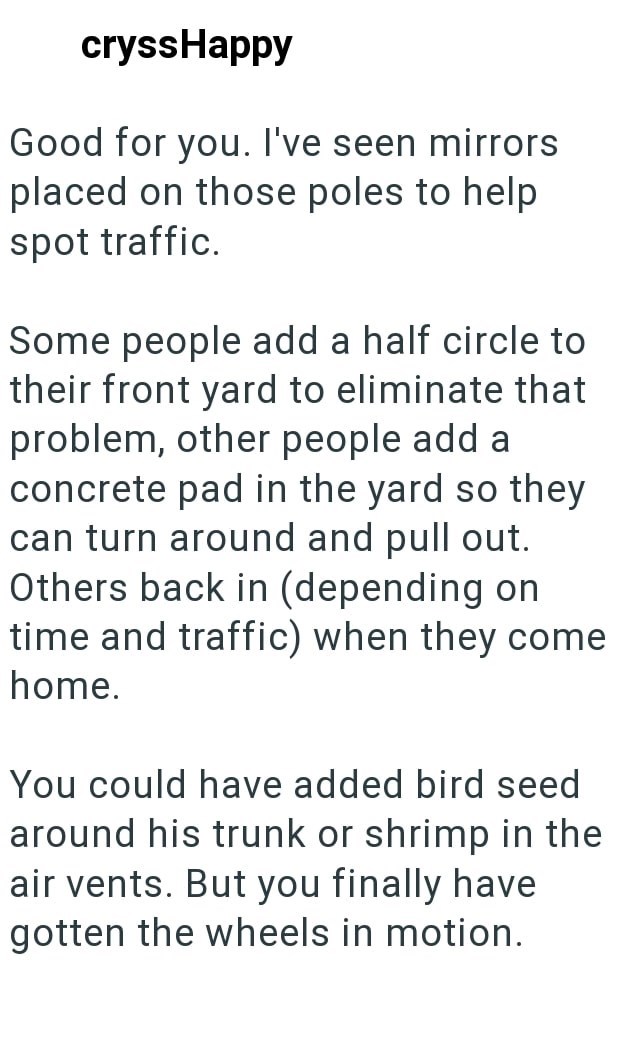Open cryssHappy's profile from the username
The width and height of the screenshot is (630, 1050).
click(x=187, y=45)
